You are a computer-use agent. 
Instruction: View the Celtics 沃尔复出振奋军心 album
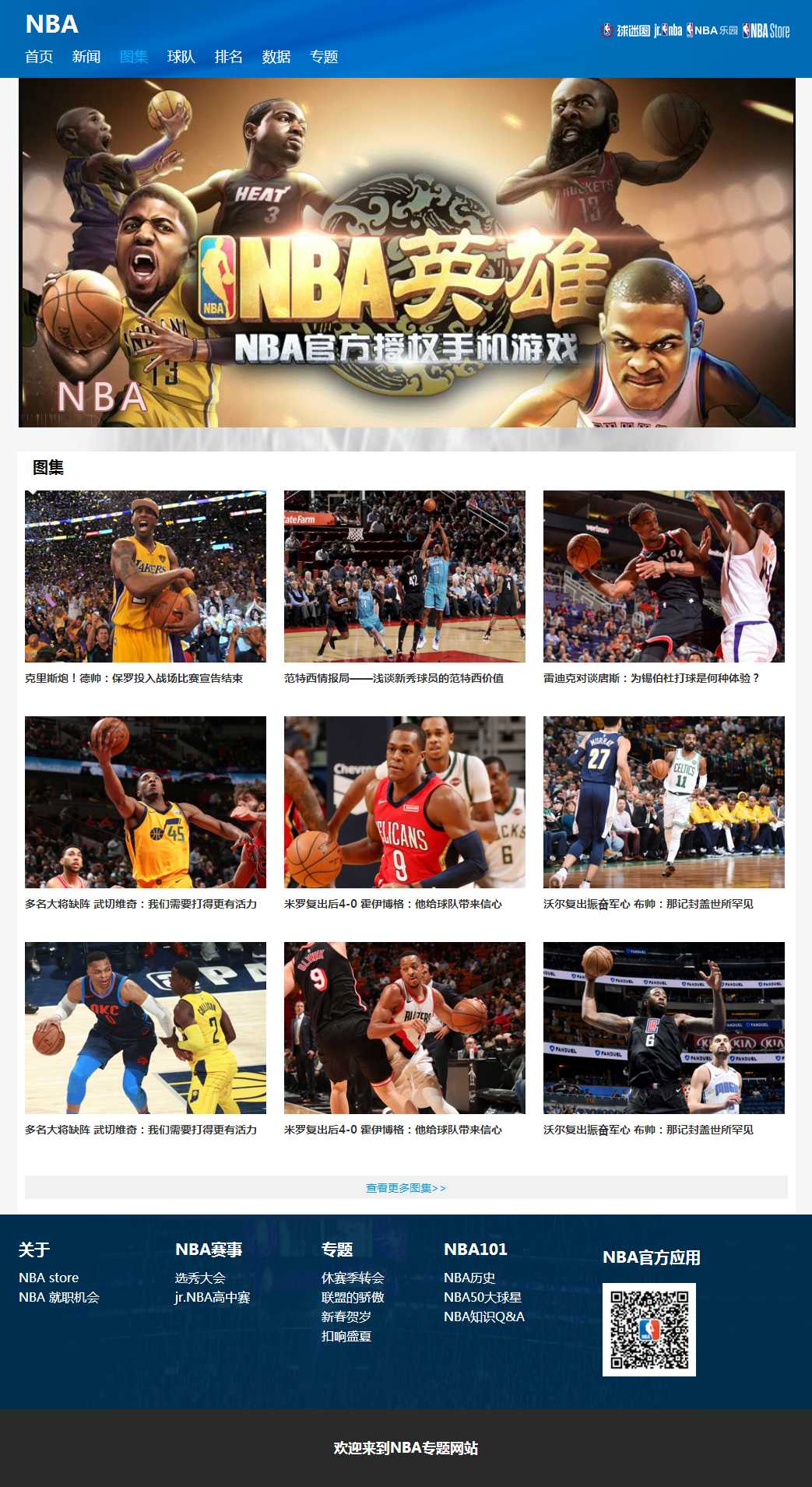[x=664, y=802]
